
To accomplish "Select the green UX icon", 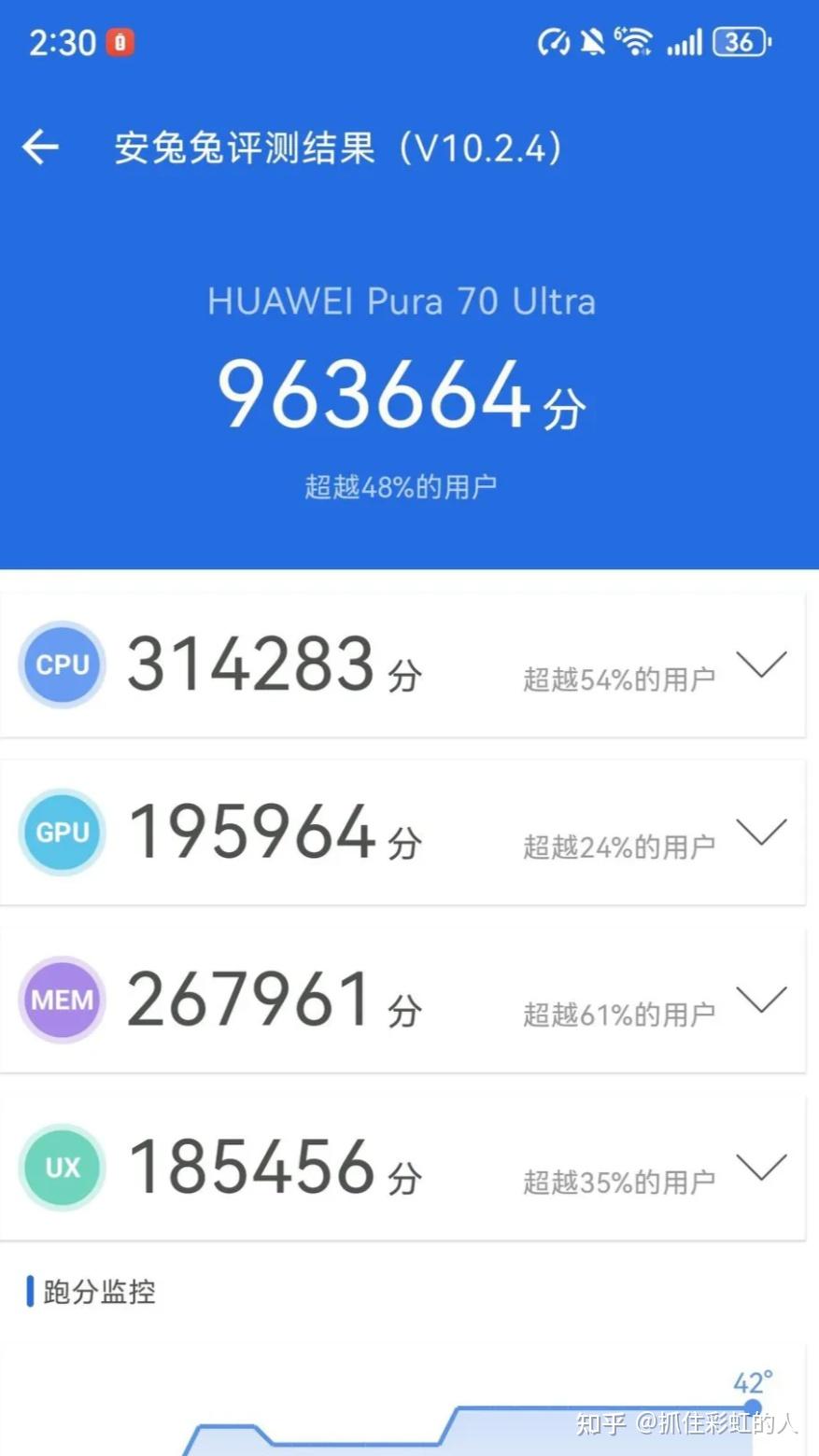I will [x=61, y=1167].
